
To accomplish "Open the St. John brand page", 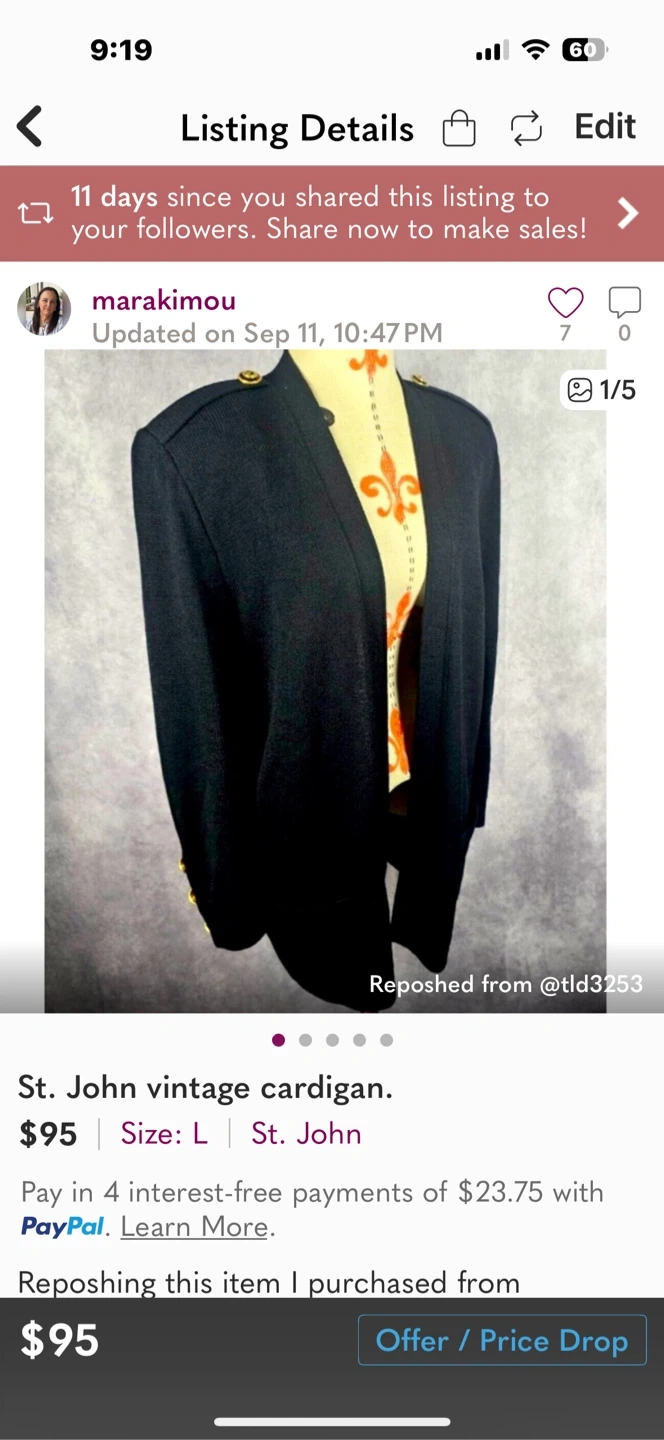I will pos(306,1134).
